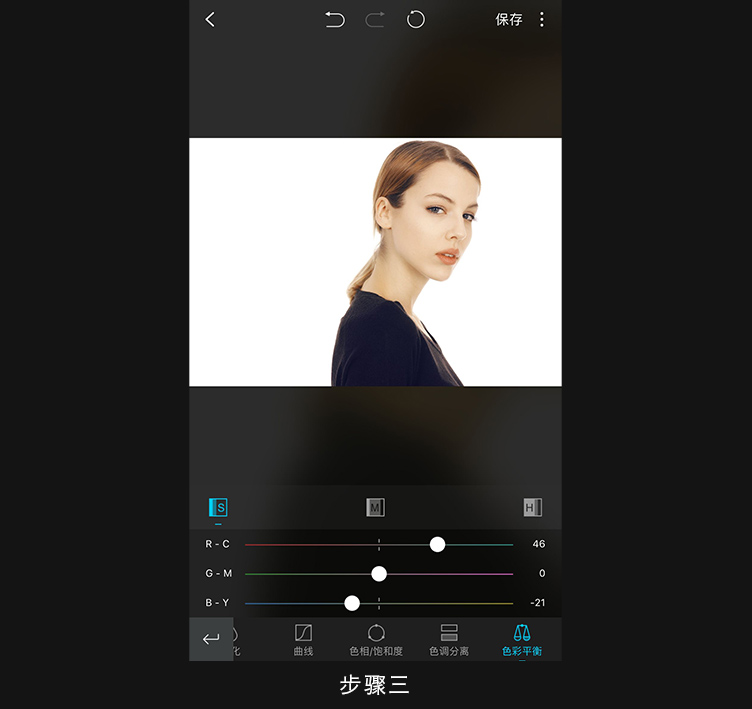The width and height of the screenshot is (752, 709).
Task: Undo the last edit
Action: [x=335, y=20]
